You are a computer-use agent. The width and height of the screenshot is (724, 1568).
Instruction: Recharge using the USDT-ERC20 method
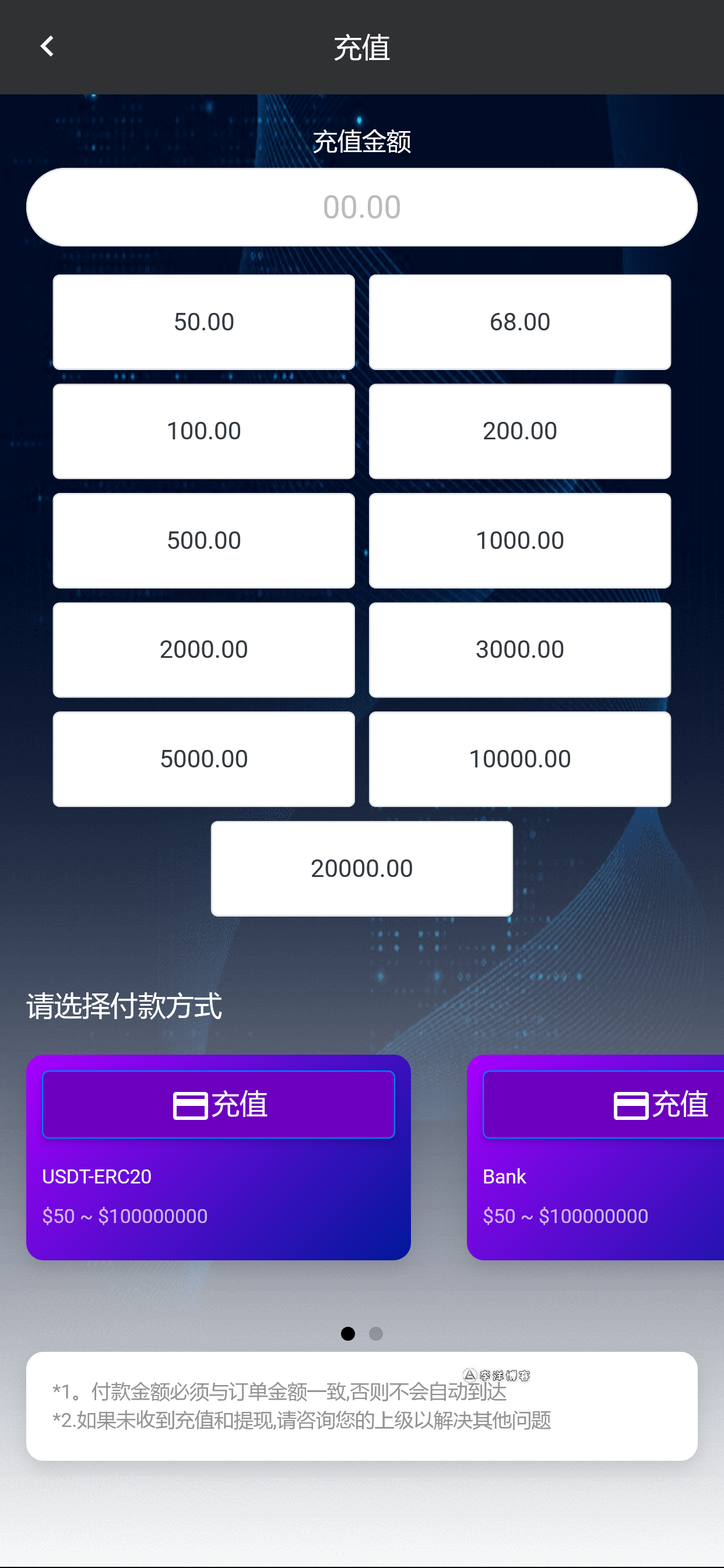click(x=218, y=1104)
